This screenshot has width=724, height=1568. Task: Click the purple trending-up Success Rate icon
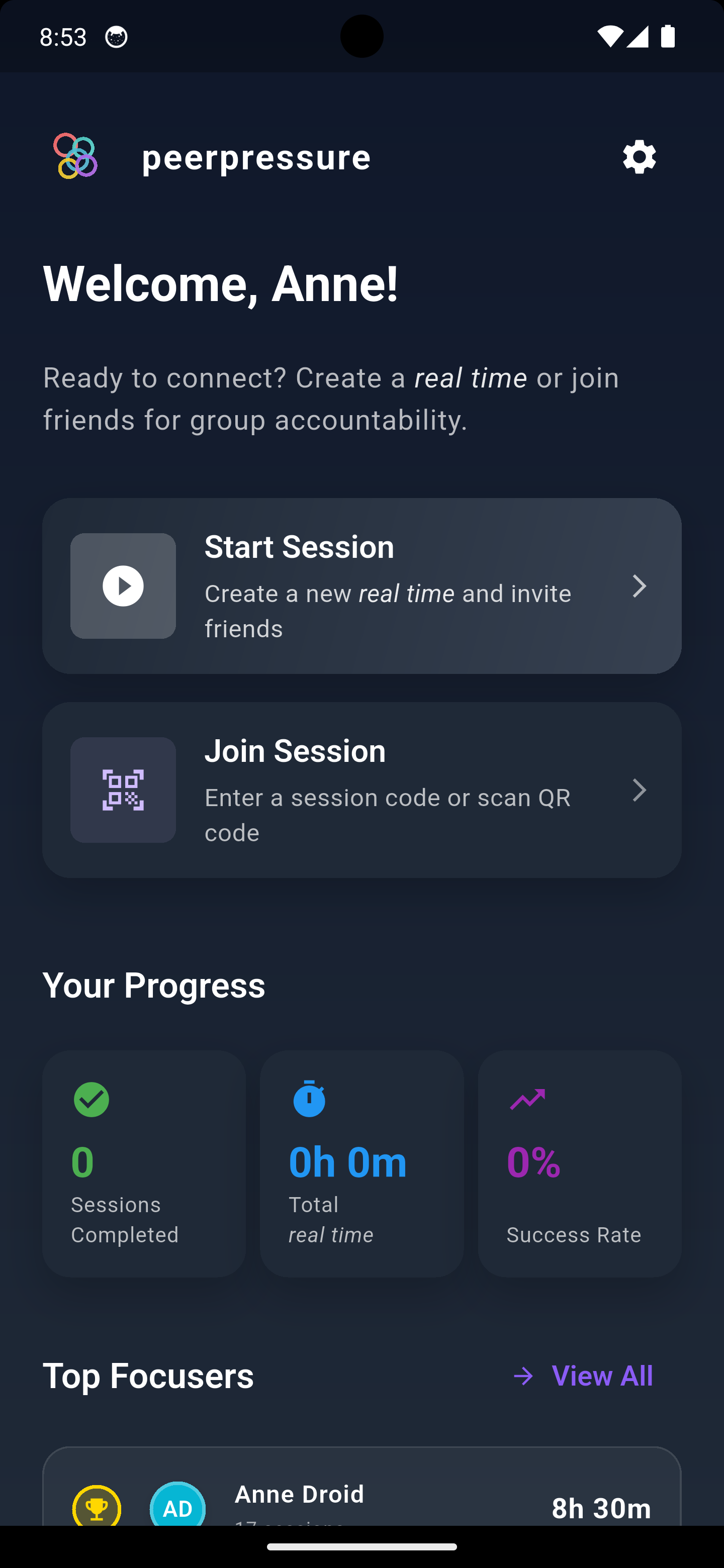pyautogui.click(x=527, y=1099)
